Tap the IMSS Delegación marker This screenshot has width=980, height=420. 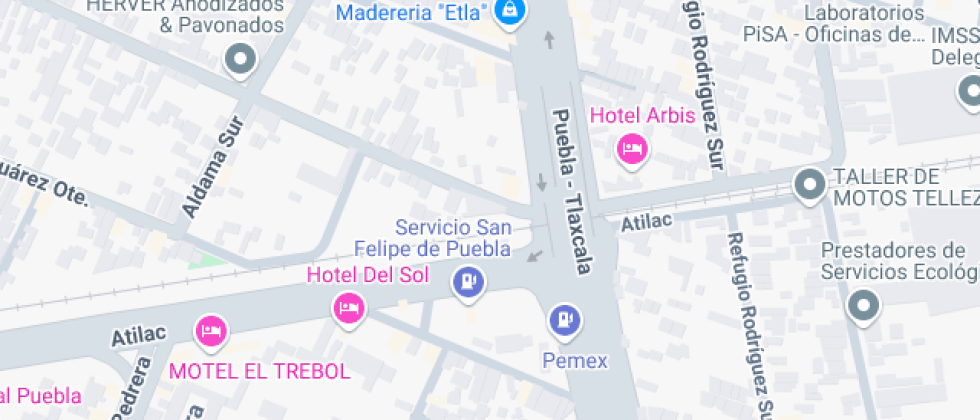969,93
